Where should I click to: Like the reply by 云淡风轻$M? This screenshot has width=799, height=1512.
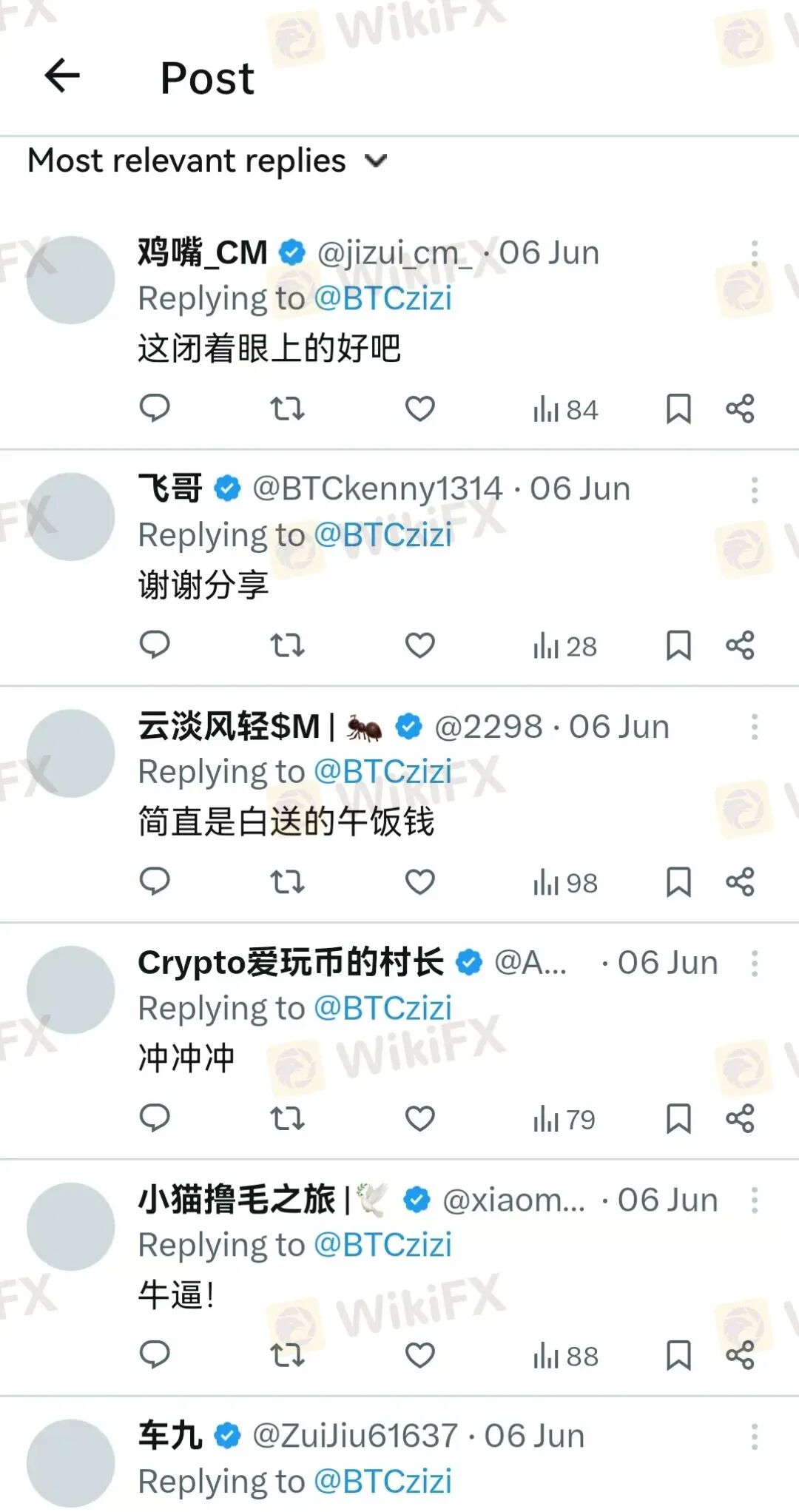pyautogui.click(x=419, y=882)
